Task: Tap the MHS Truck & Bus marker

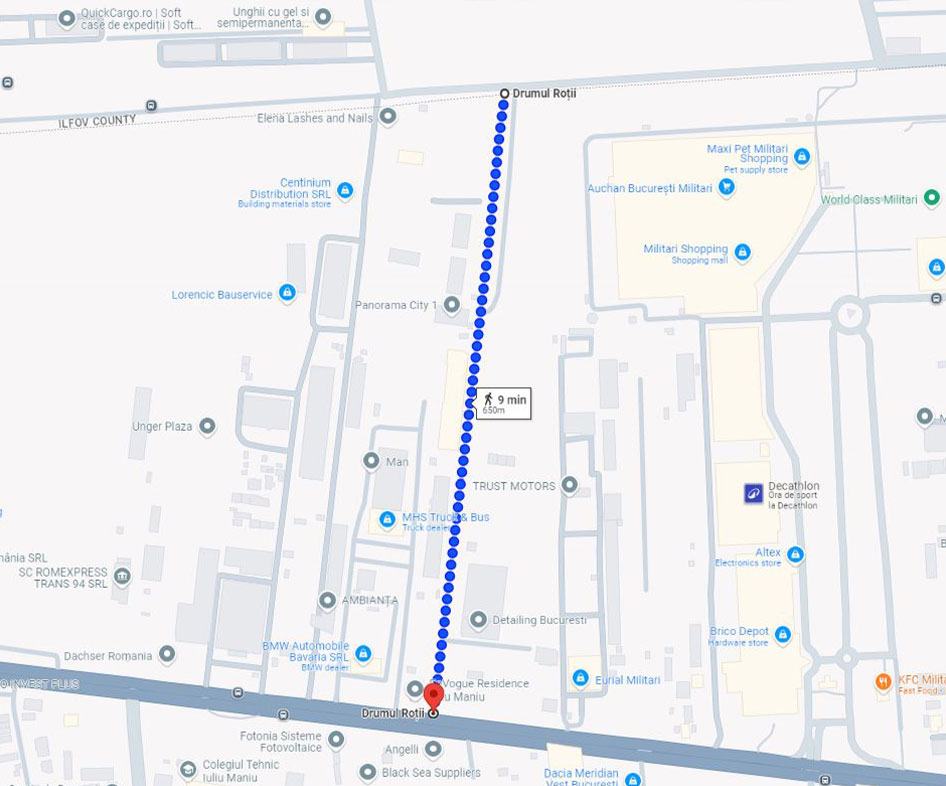Action: (x=387, y=520)
